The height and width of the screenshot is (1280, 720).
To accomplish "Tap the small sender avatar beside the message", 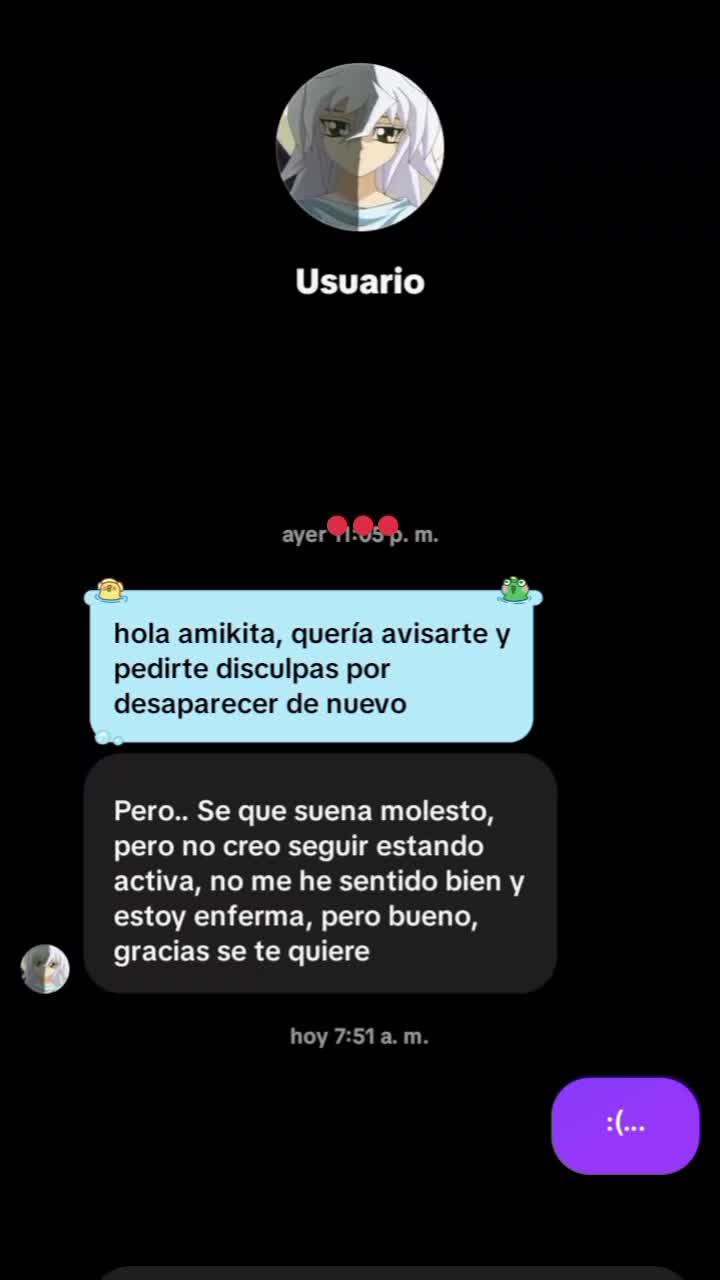I will [x=45, y=969].
